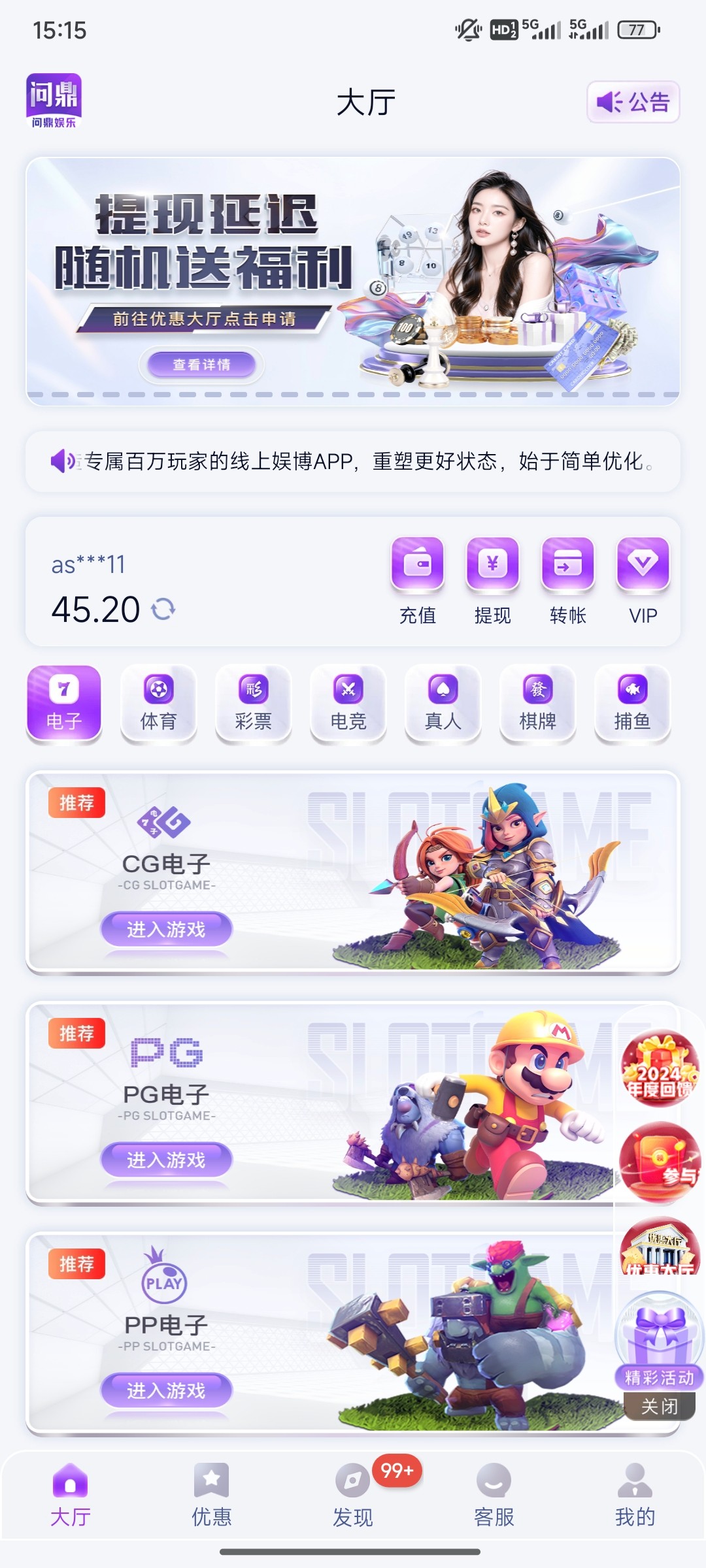Open 提现 withdrawal
706x1568 pixels.
click(x=493, y=580)
